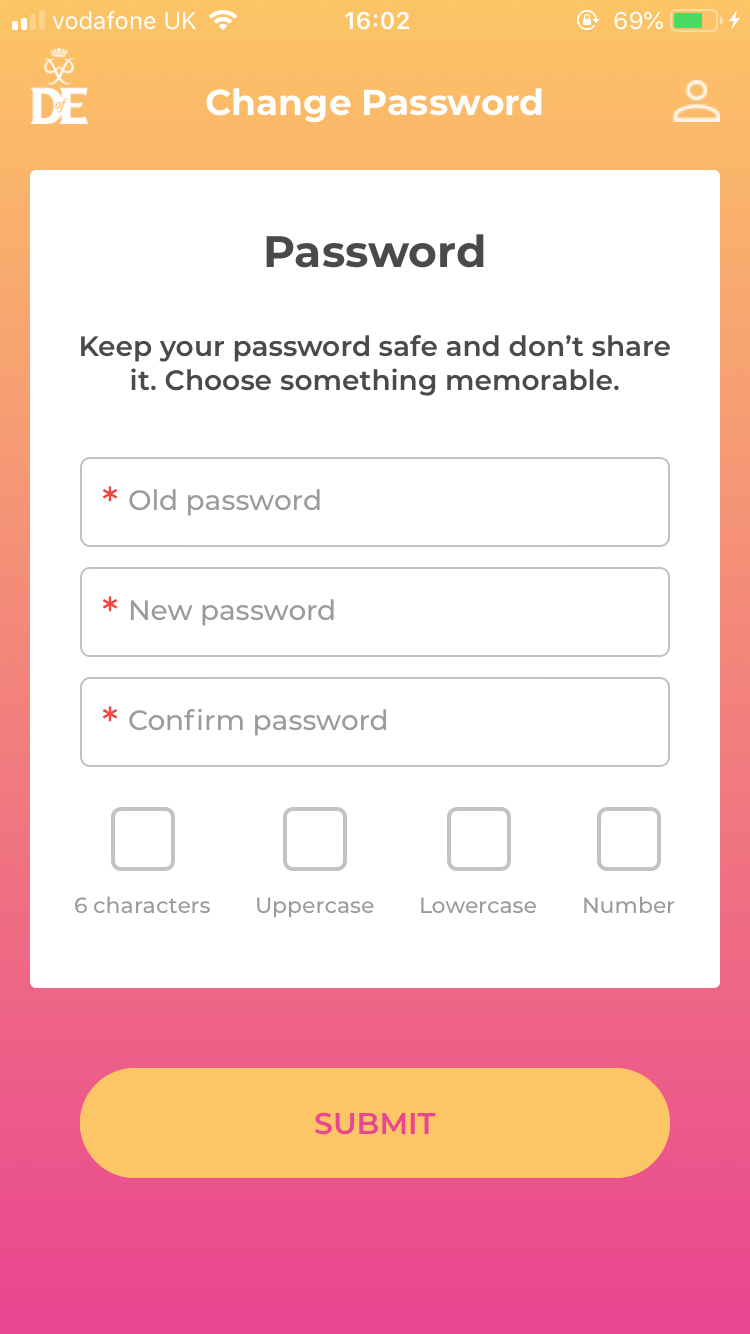The width and height of the screenshot is (750, 1334).
Task: Focus the Old password field
Action: tap(375, 502)
